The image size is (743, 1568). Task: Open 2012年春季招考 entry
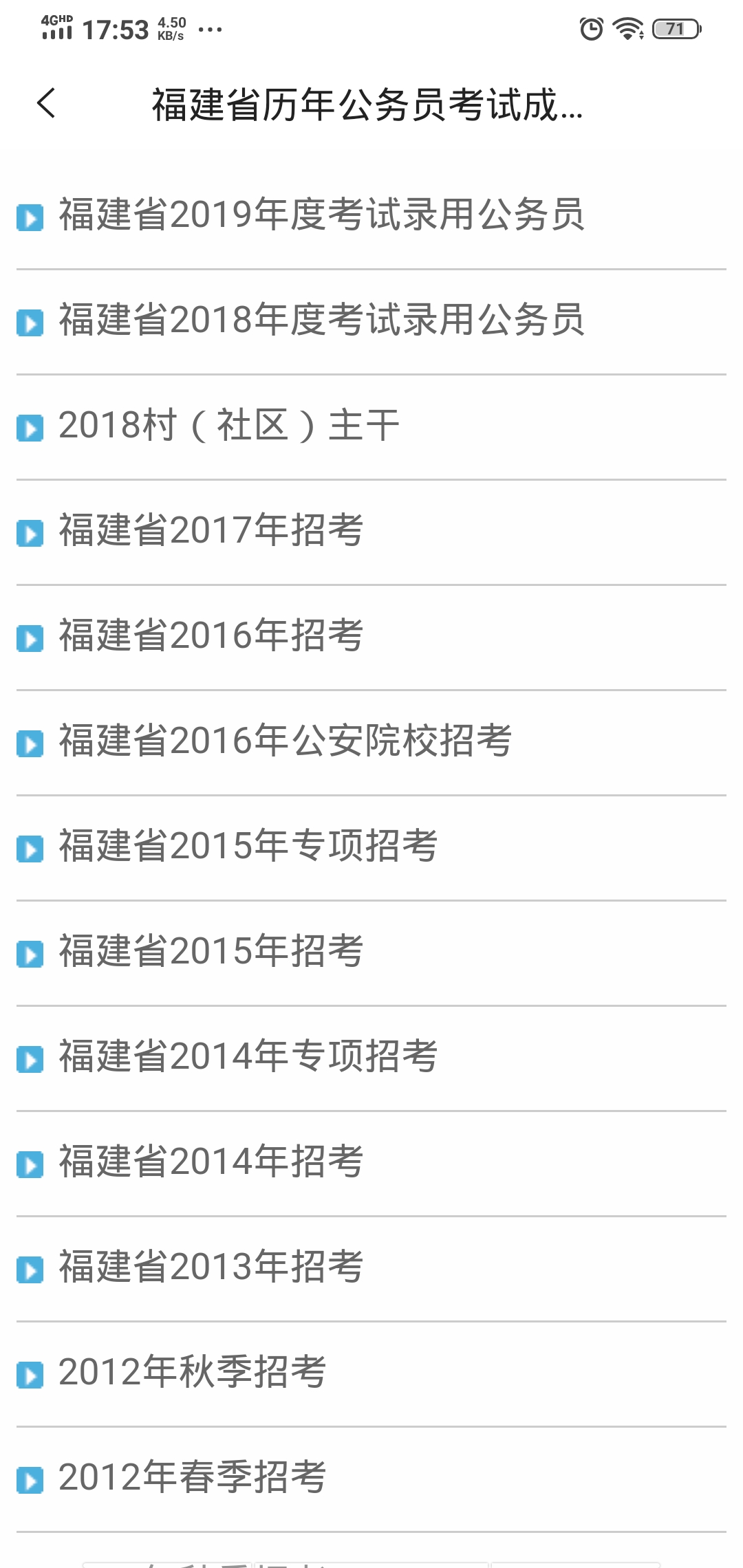(192, 1477)
